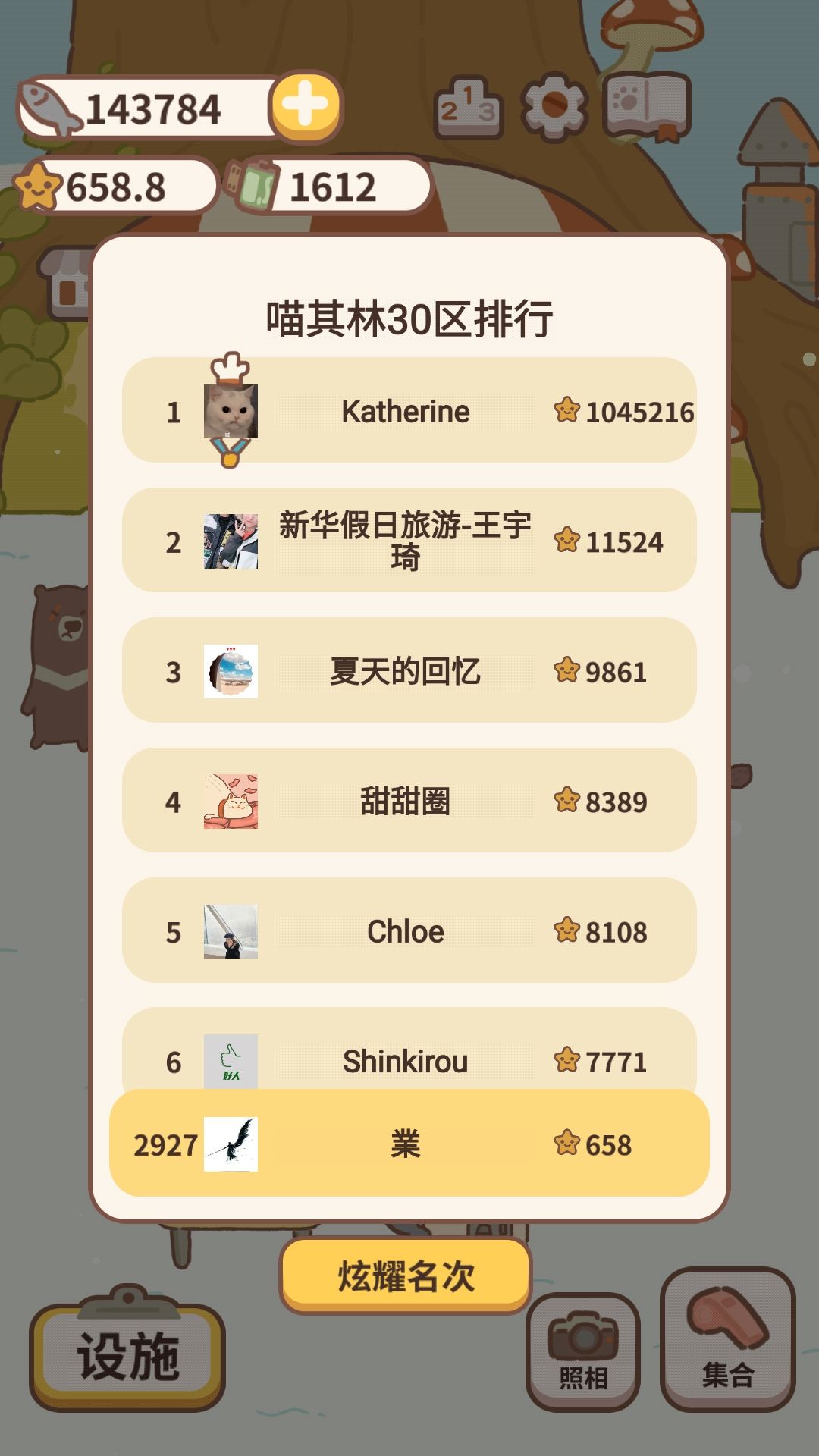The image size is (819, 1456).
Task: Open 甜甜圈's ranking row
Action: pyautogui.click(x=409, y=800)
